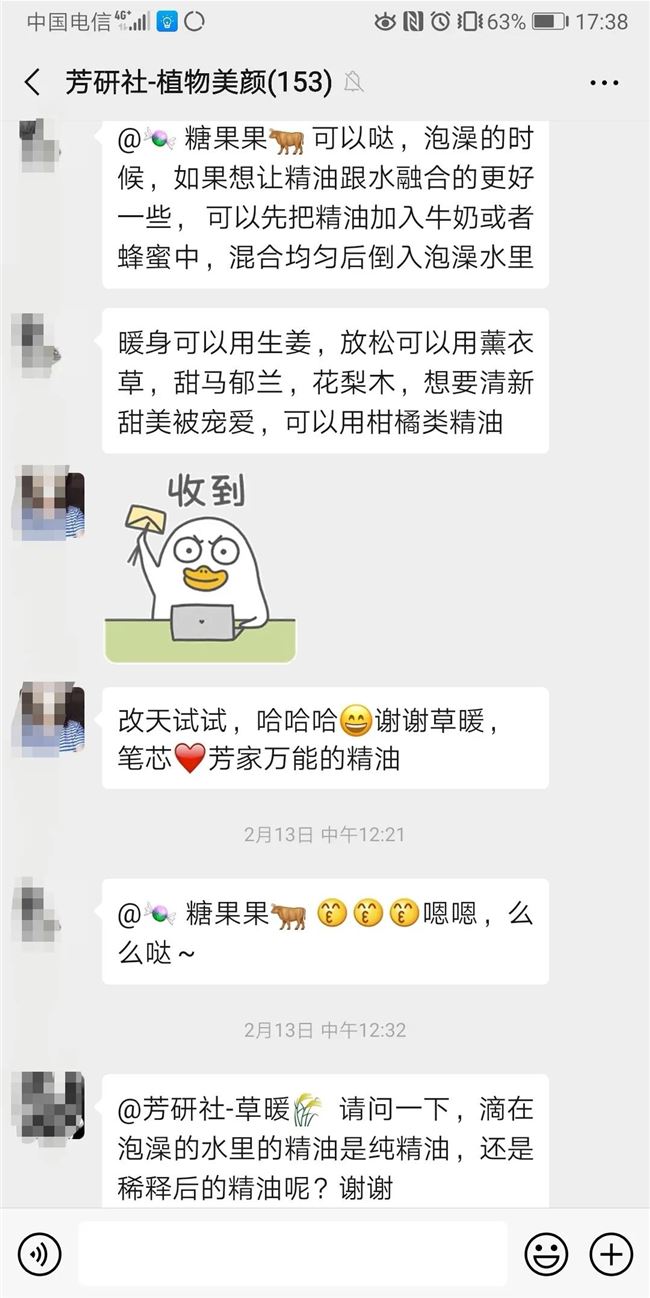Open the plus attachment menu
The height and width of the screenshot is (1298, 650).
pos(610,1253)
